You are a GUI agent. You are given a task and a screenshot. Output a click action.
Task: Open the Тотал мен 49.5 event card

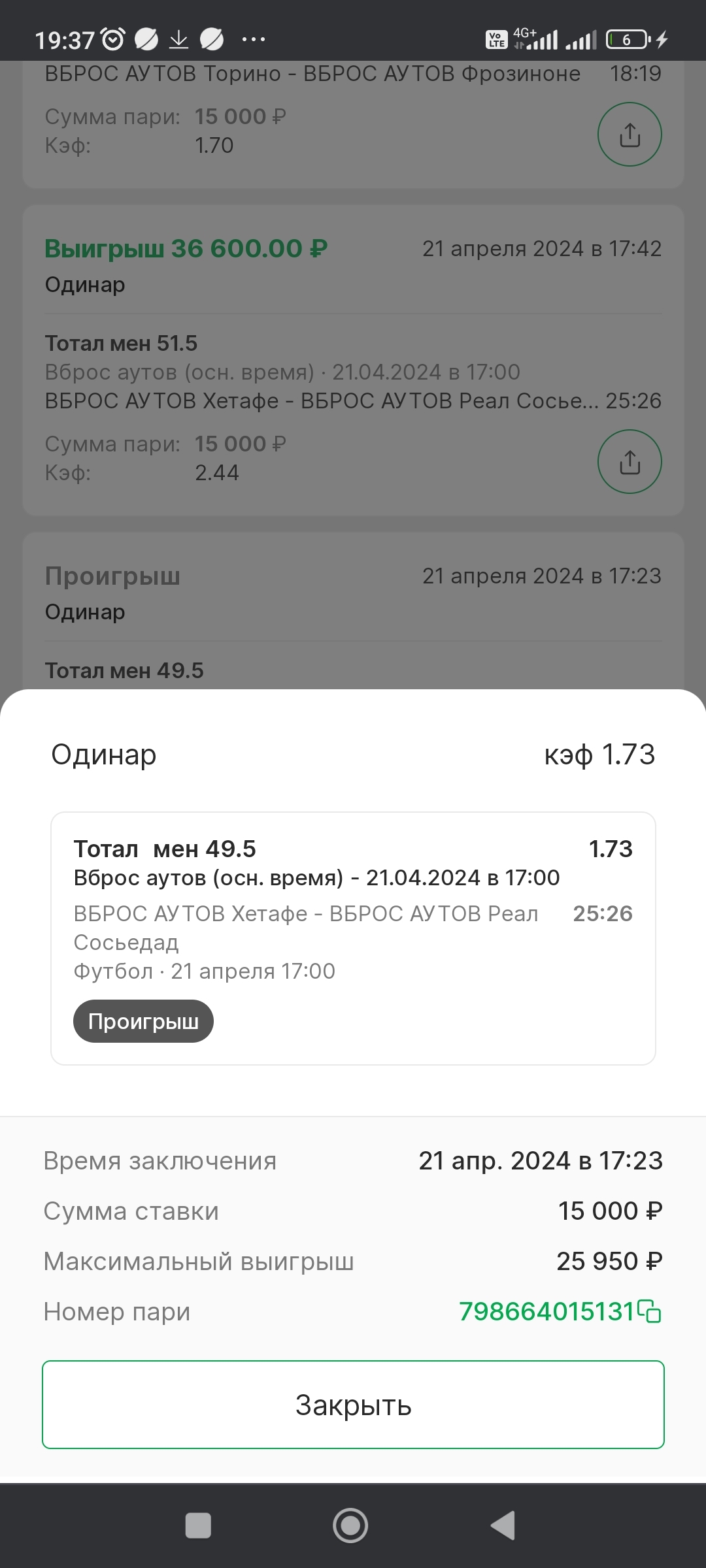coord(353,939)
